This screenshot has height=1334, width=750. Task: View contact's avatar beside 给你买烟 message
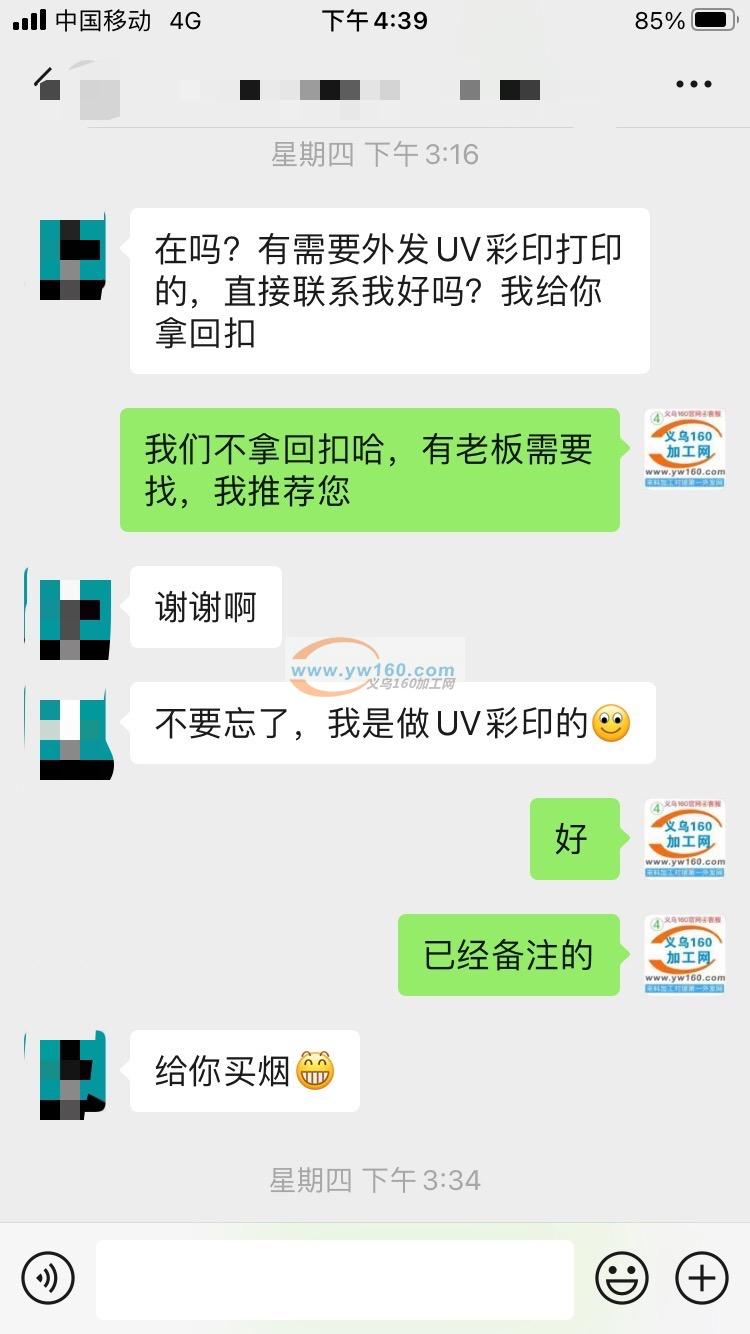pos(73,1078)
